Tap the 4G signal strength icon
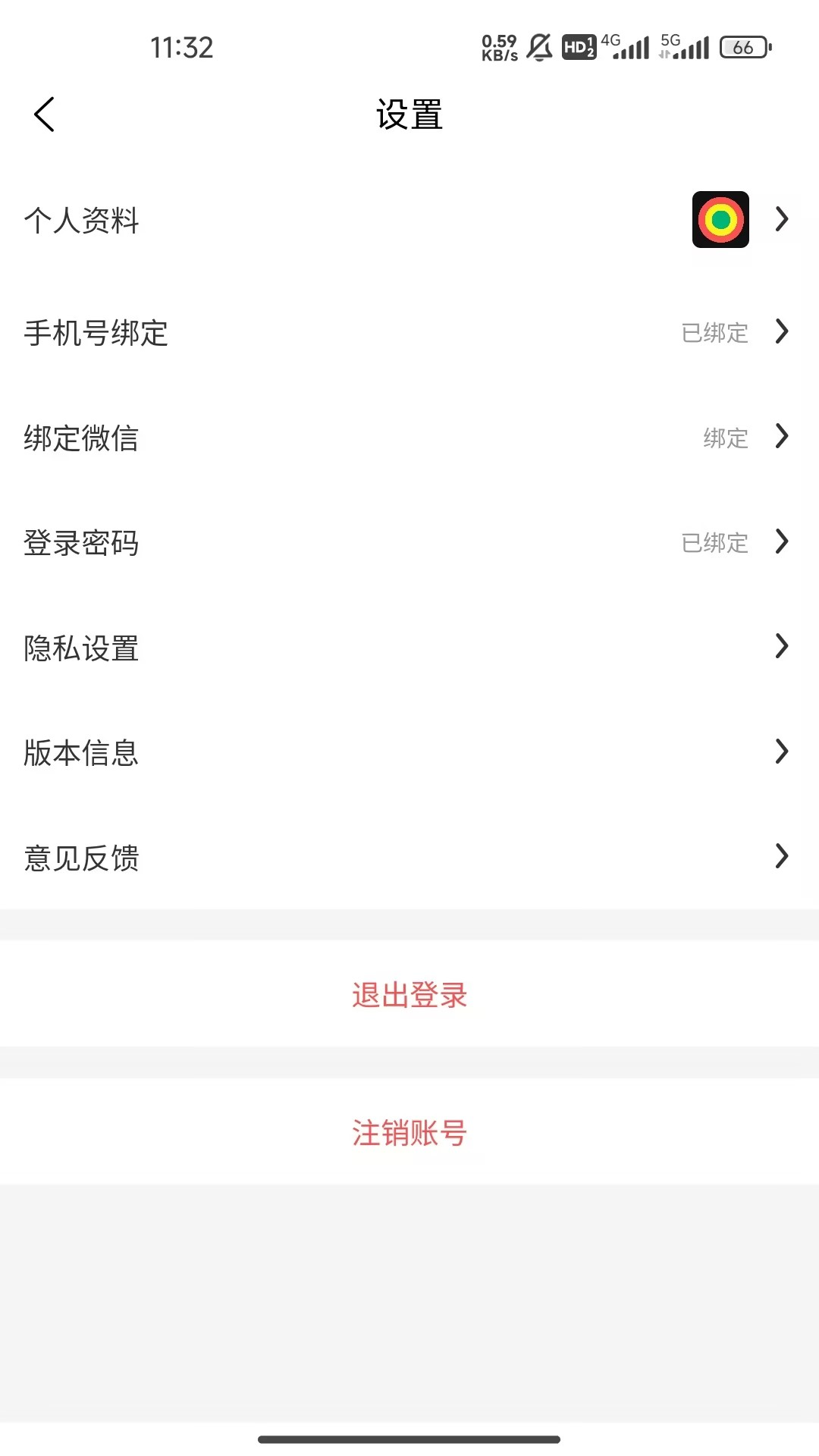This screenshot has height=1456, width=819. point(626,47)
